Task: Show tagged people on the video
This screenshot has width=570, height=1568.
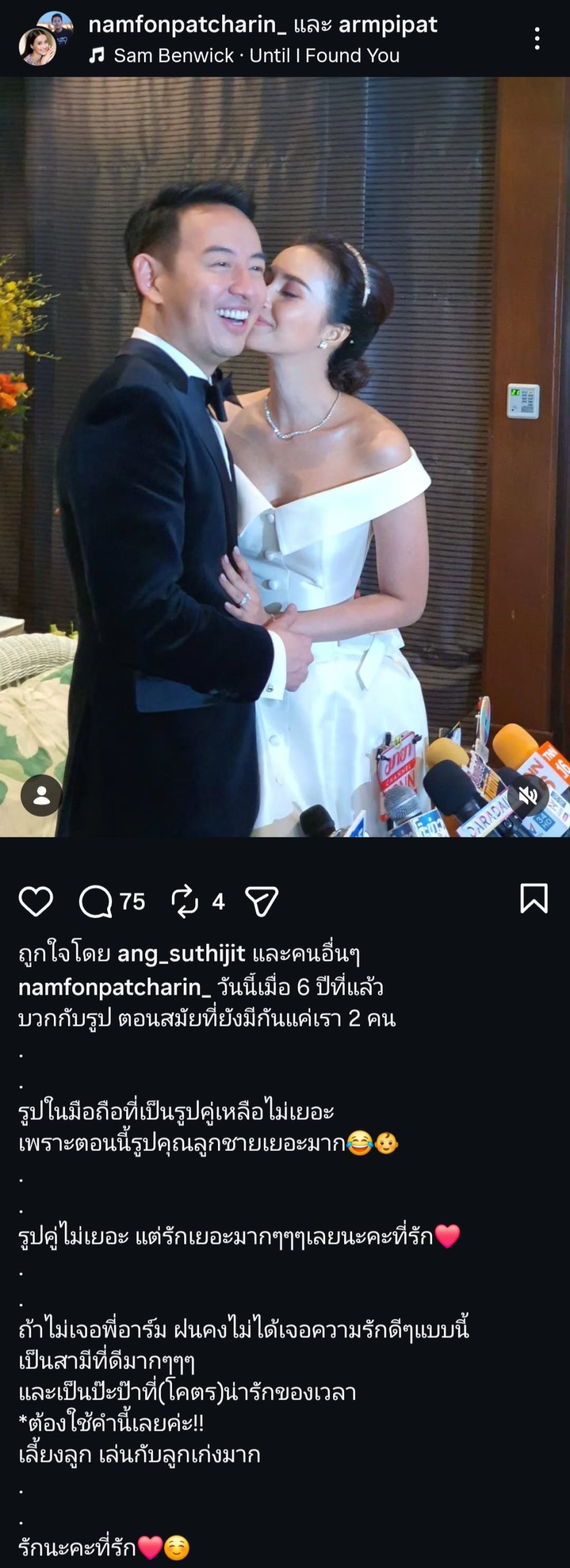Action: pos(41,796)
